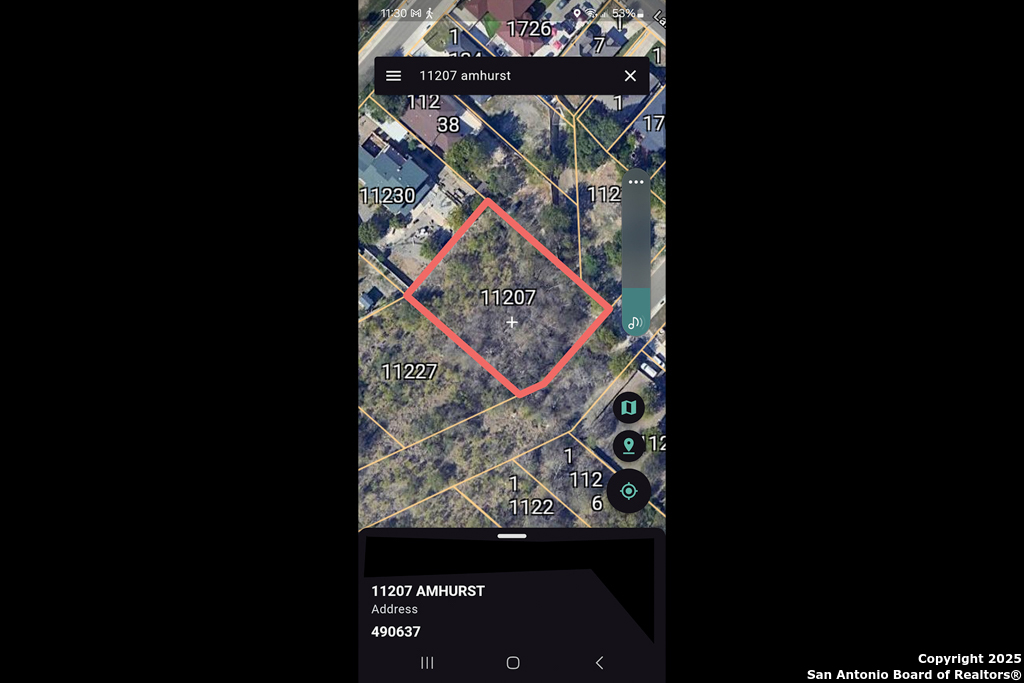
Task: Tap the media sound icon on volume panel
Action: pyautogui.click(x=635, y=323)
